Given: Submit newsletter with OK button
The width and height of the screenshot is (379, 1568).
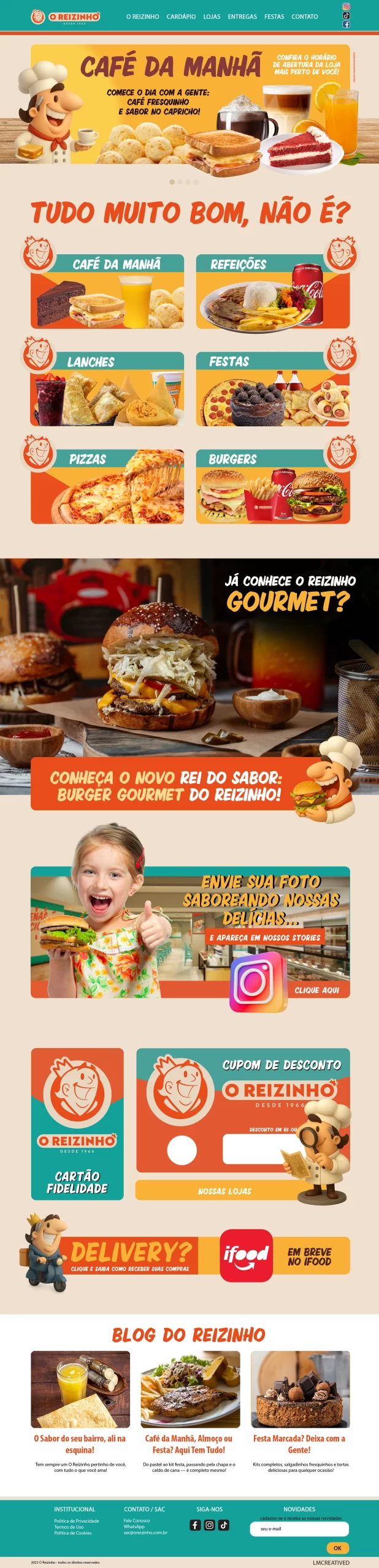Looking at the screenshot, I should click(337, 1548).
